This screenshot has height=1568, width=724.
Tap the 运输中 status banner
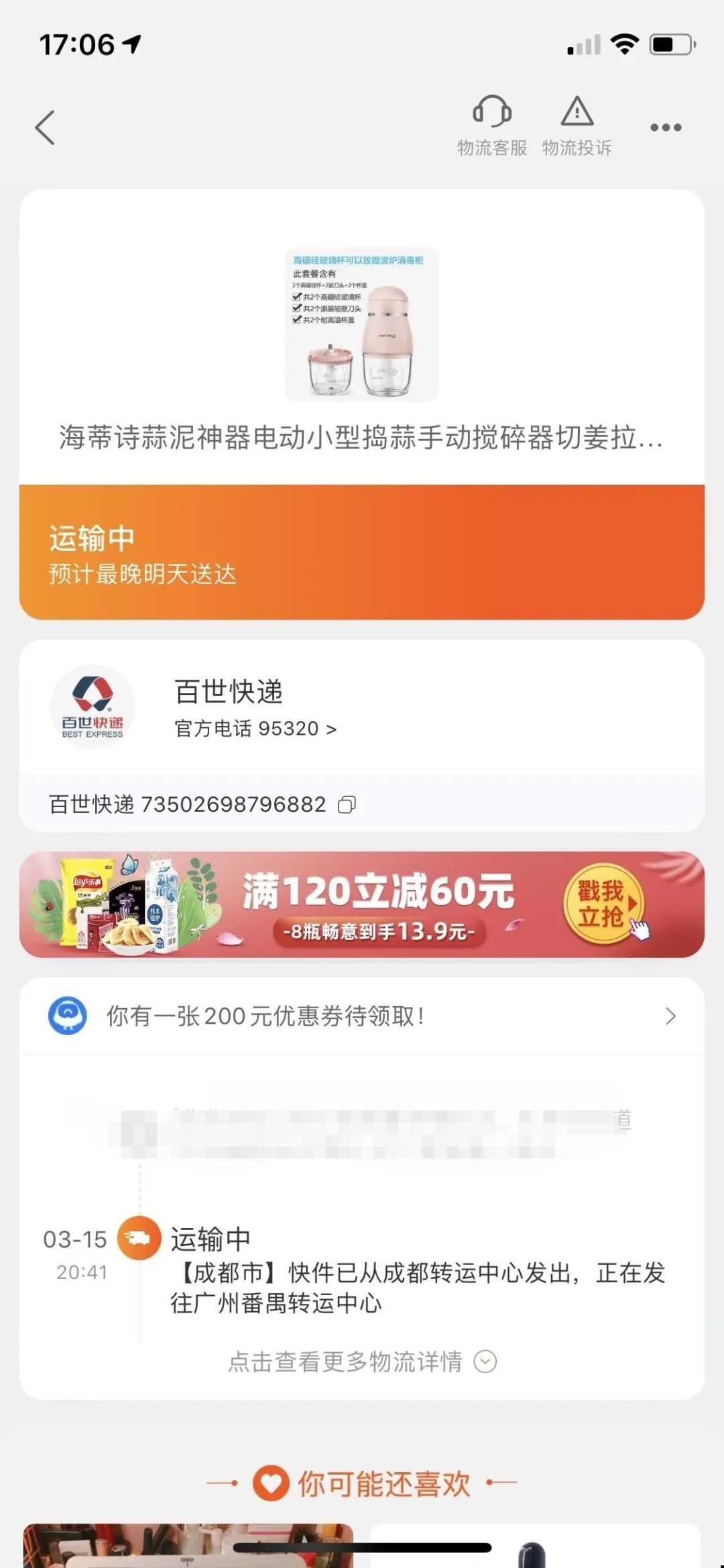tap(362, 551)
